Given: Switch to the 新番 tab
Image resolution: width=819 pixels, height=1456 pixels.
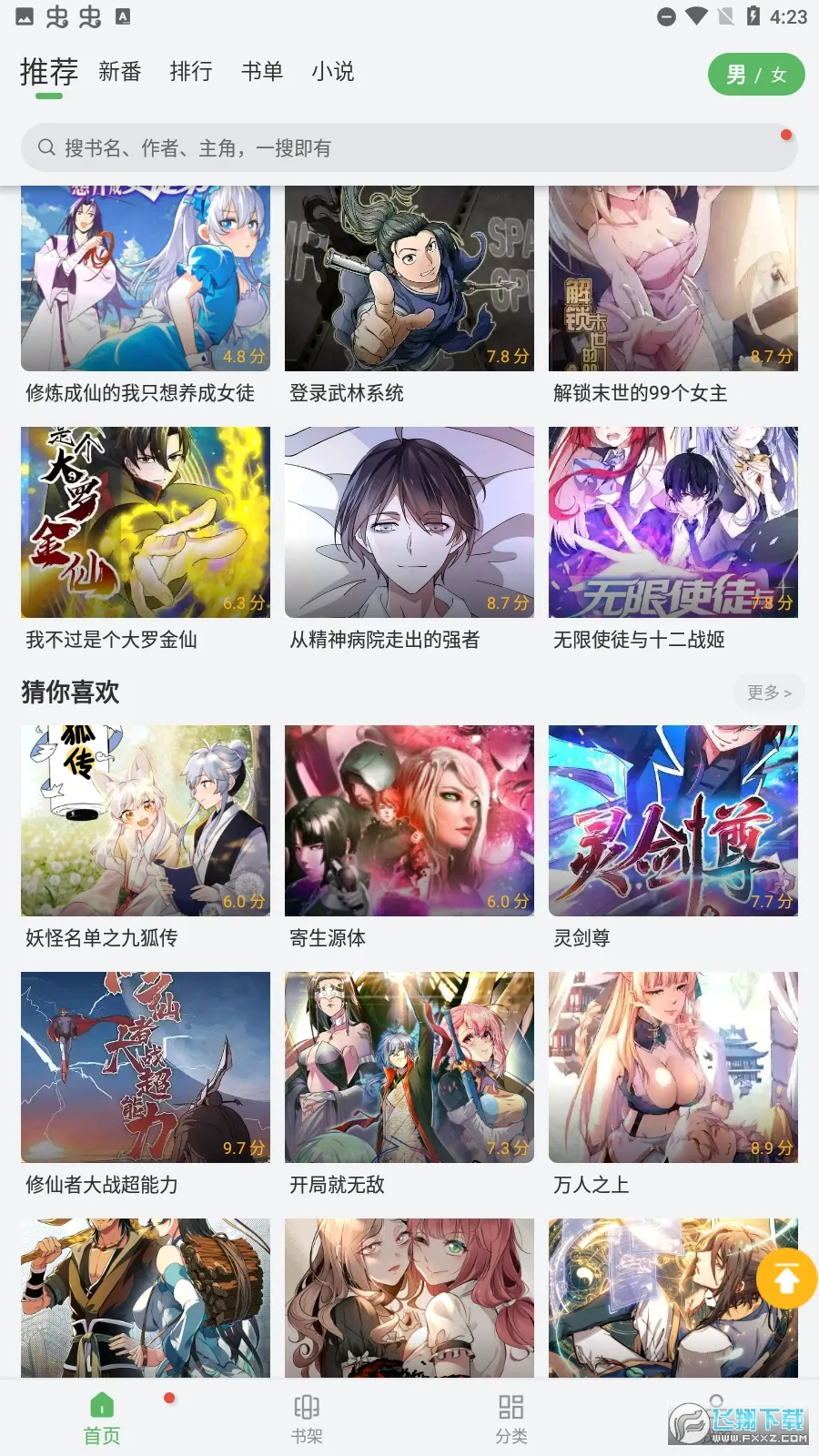Looking at the screenshot, I should (120, 72).
